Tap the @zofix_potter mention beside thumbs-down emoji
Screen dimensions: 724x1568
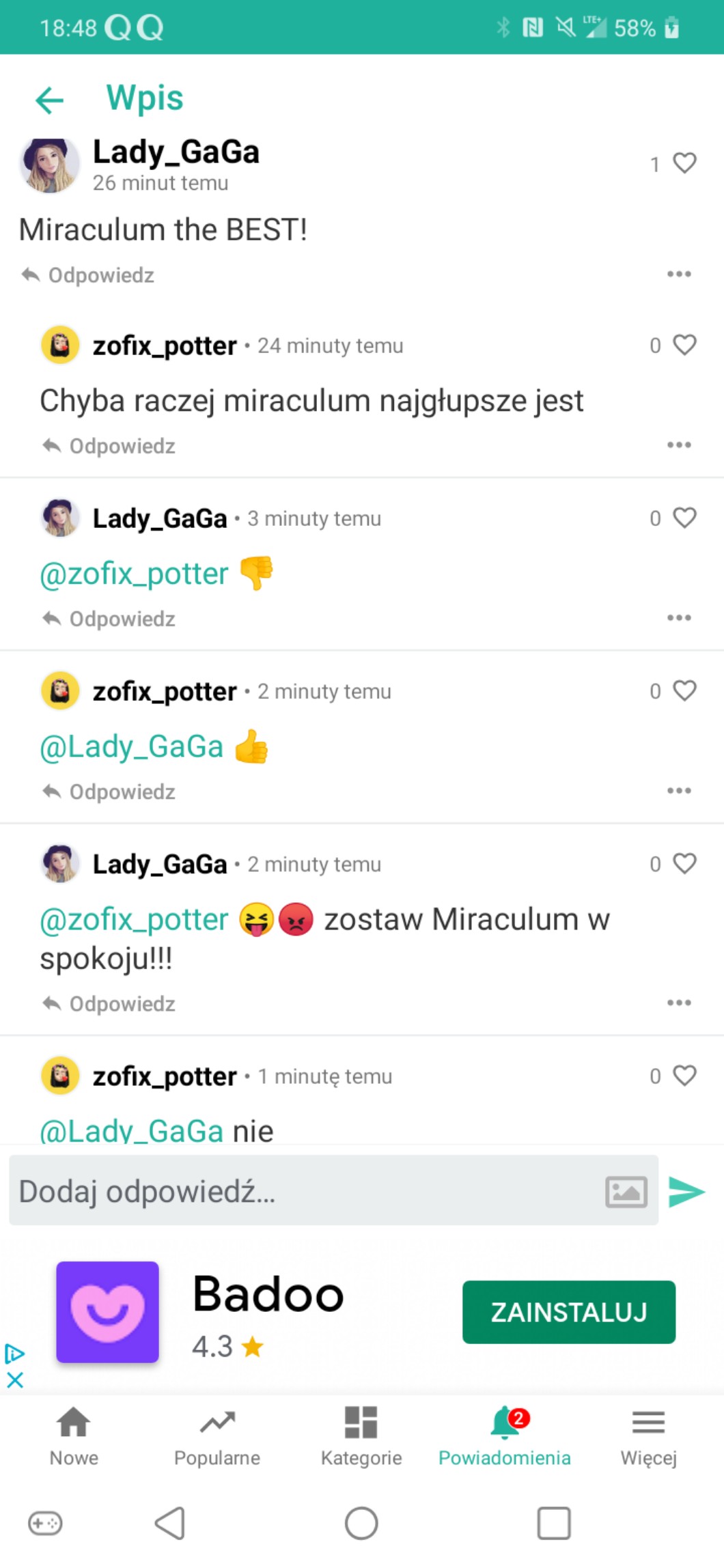coord(134,574)
